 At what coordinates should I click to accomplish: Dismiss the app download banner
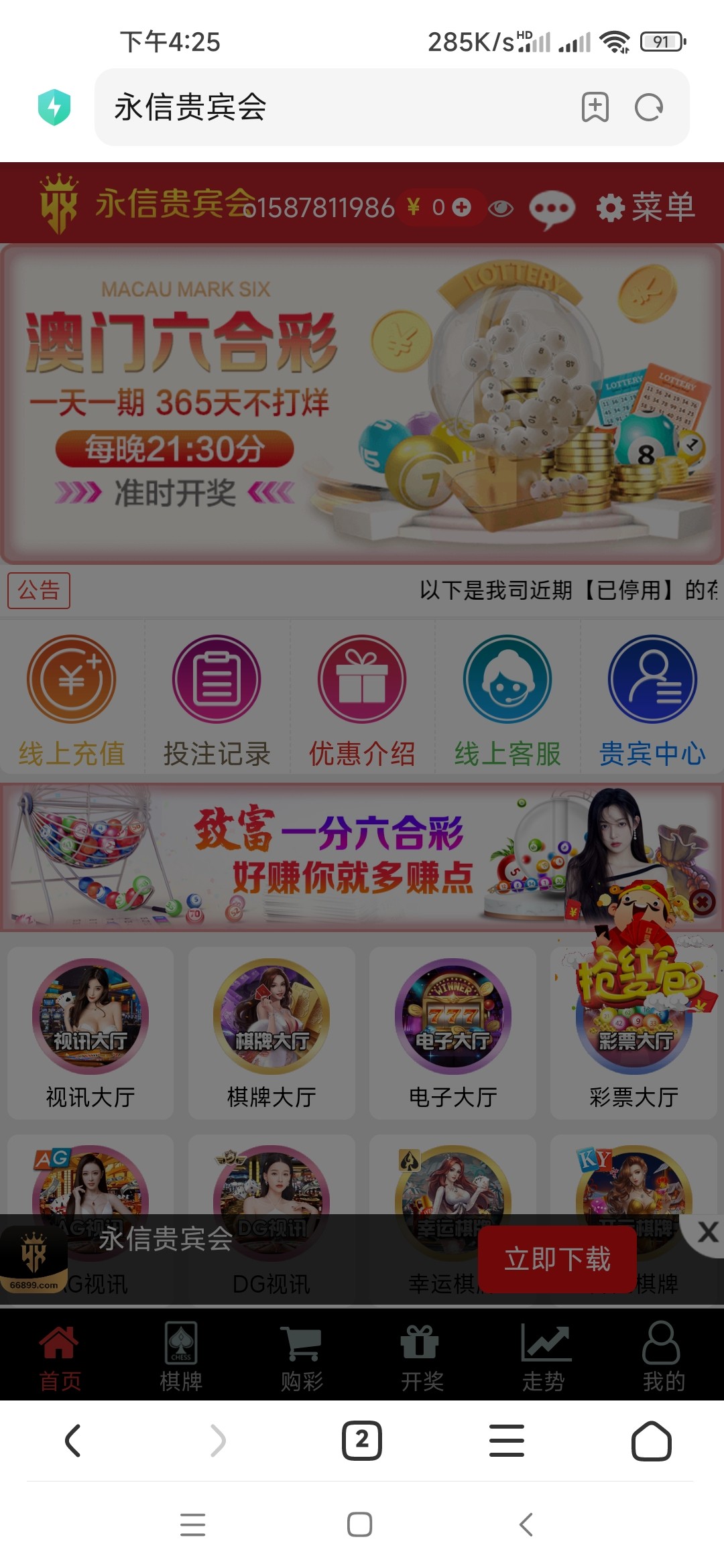[x=707, y=1232]
